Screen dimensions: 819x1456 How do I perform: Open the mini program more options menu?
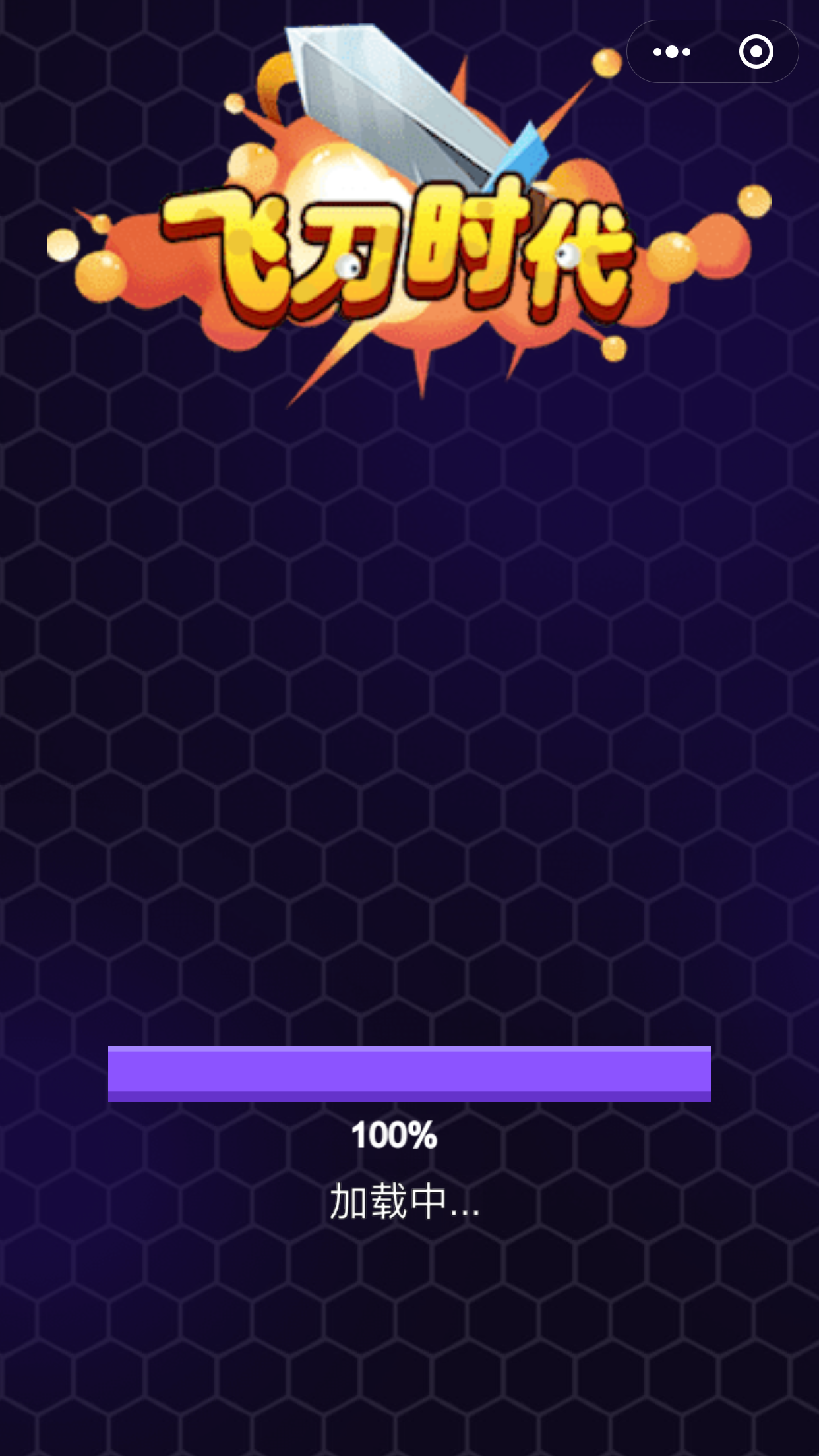click(x=671, y=52)
